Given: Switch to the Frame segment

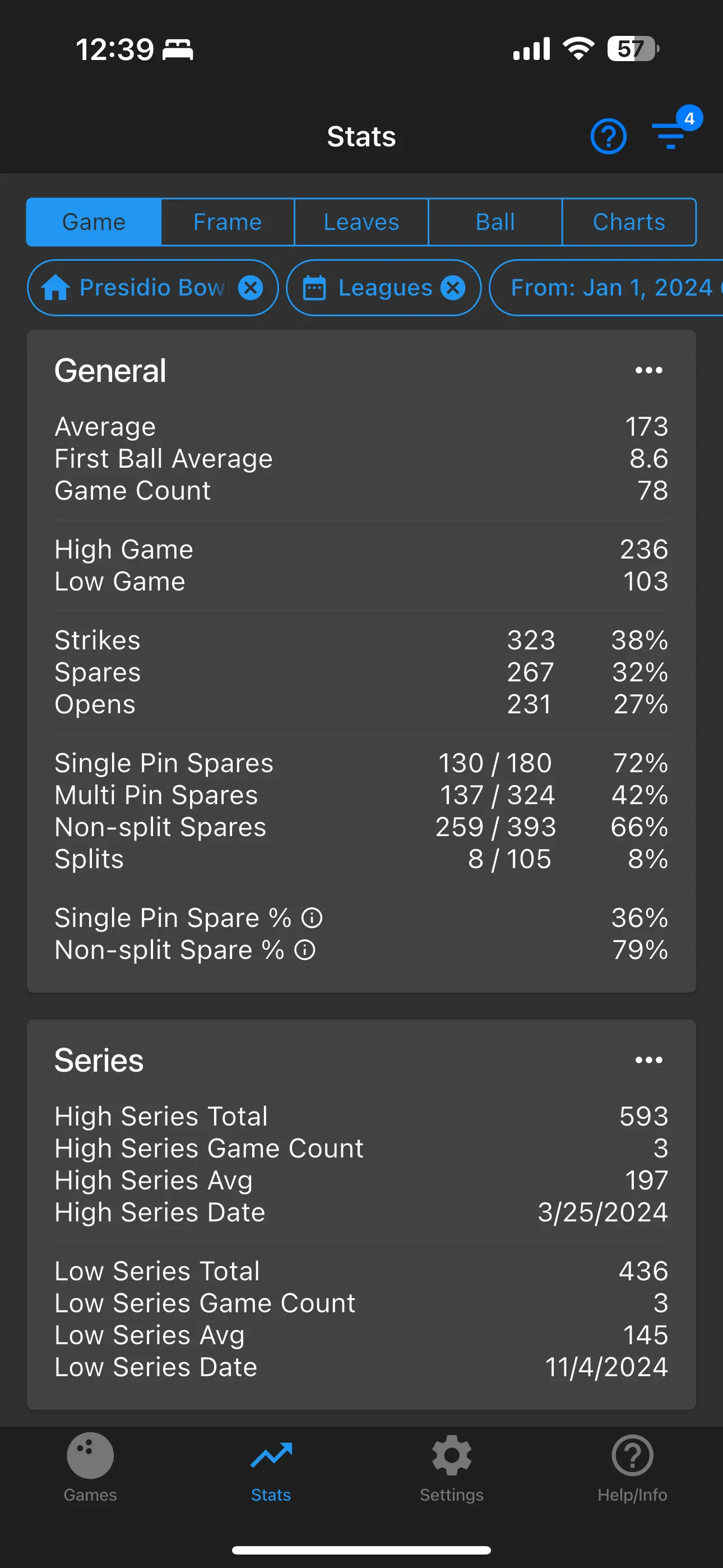Looking at the screenshot, I should tap(227, 222).
